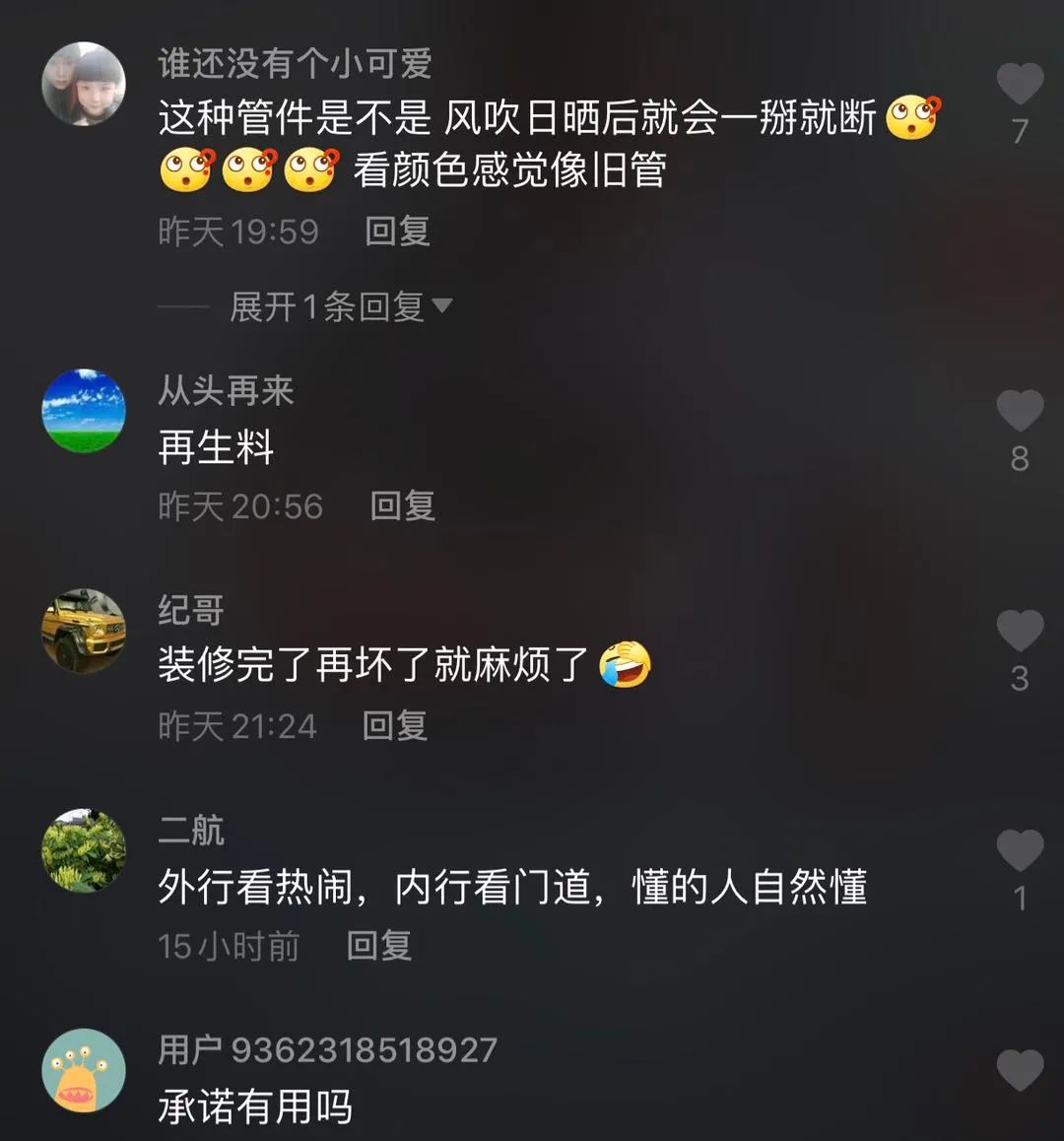1064x1141 pixels.
Task: Open avatar of 用户9362318518927
Action: pyautogui.click(x=84, y=1071)
